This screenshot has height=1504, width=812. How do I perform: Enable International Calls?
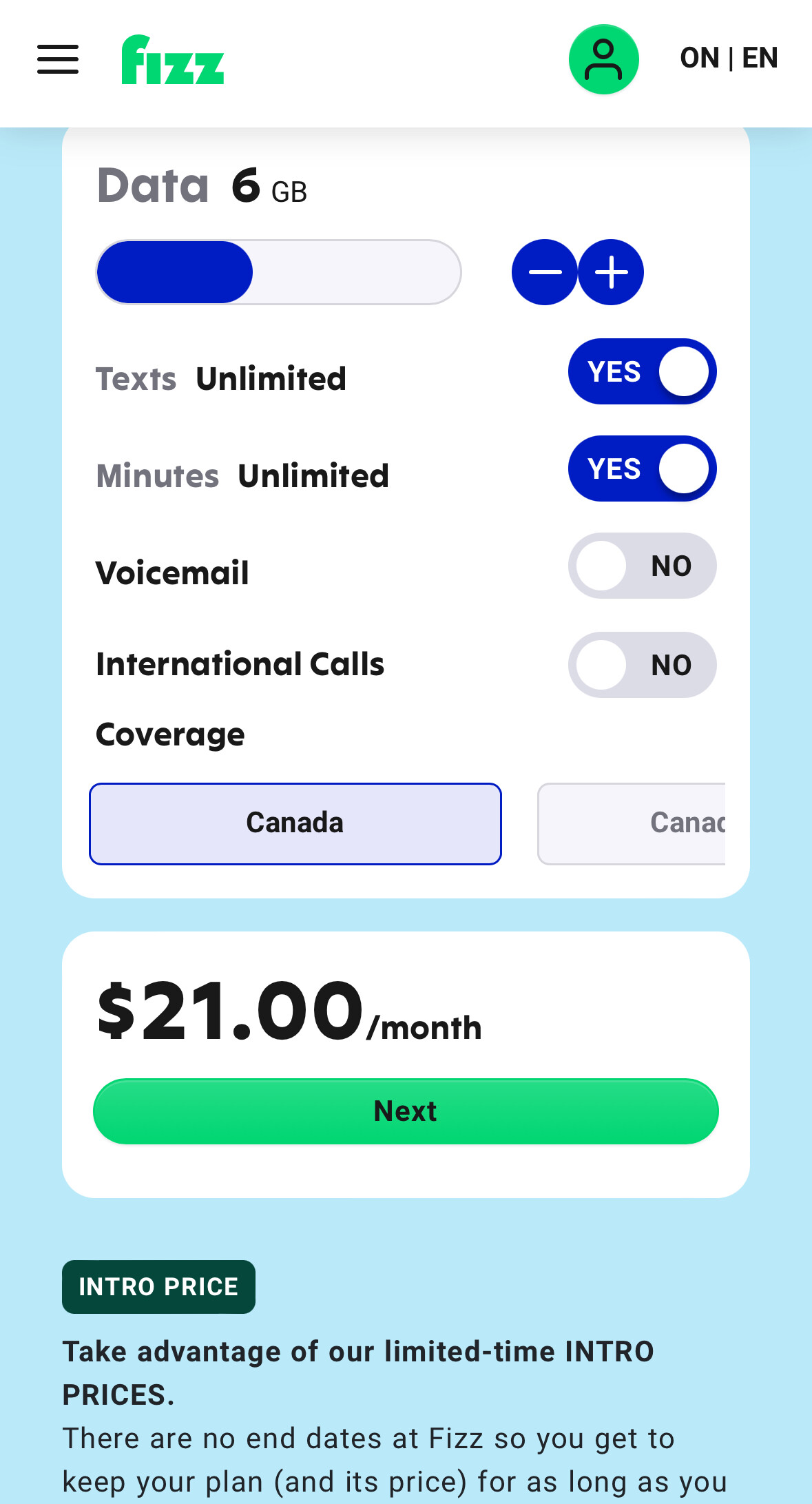[x=642, y=665]
